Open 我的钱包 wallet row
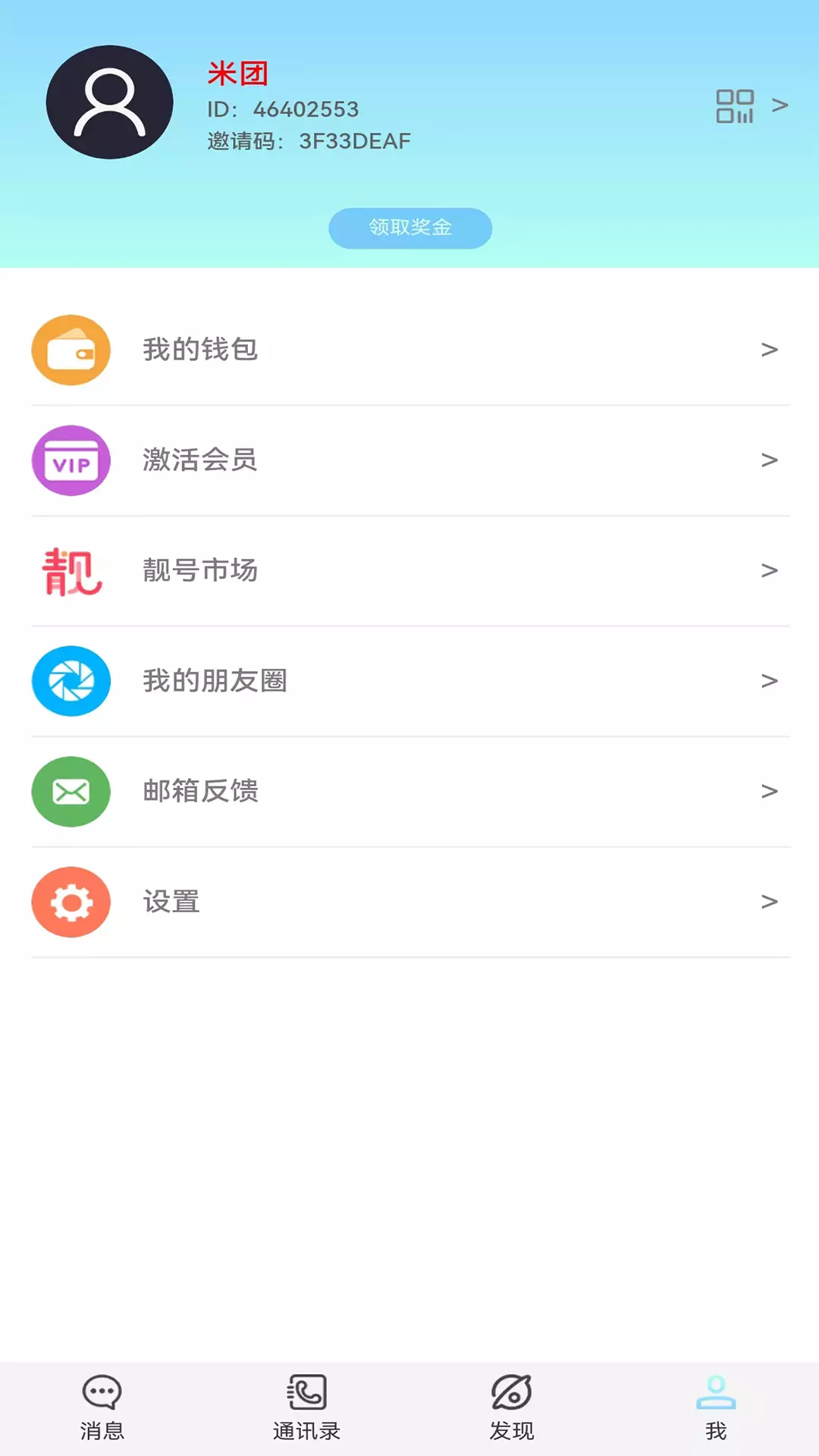This screenshot has width=819, height=1456. click(410, 350)
